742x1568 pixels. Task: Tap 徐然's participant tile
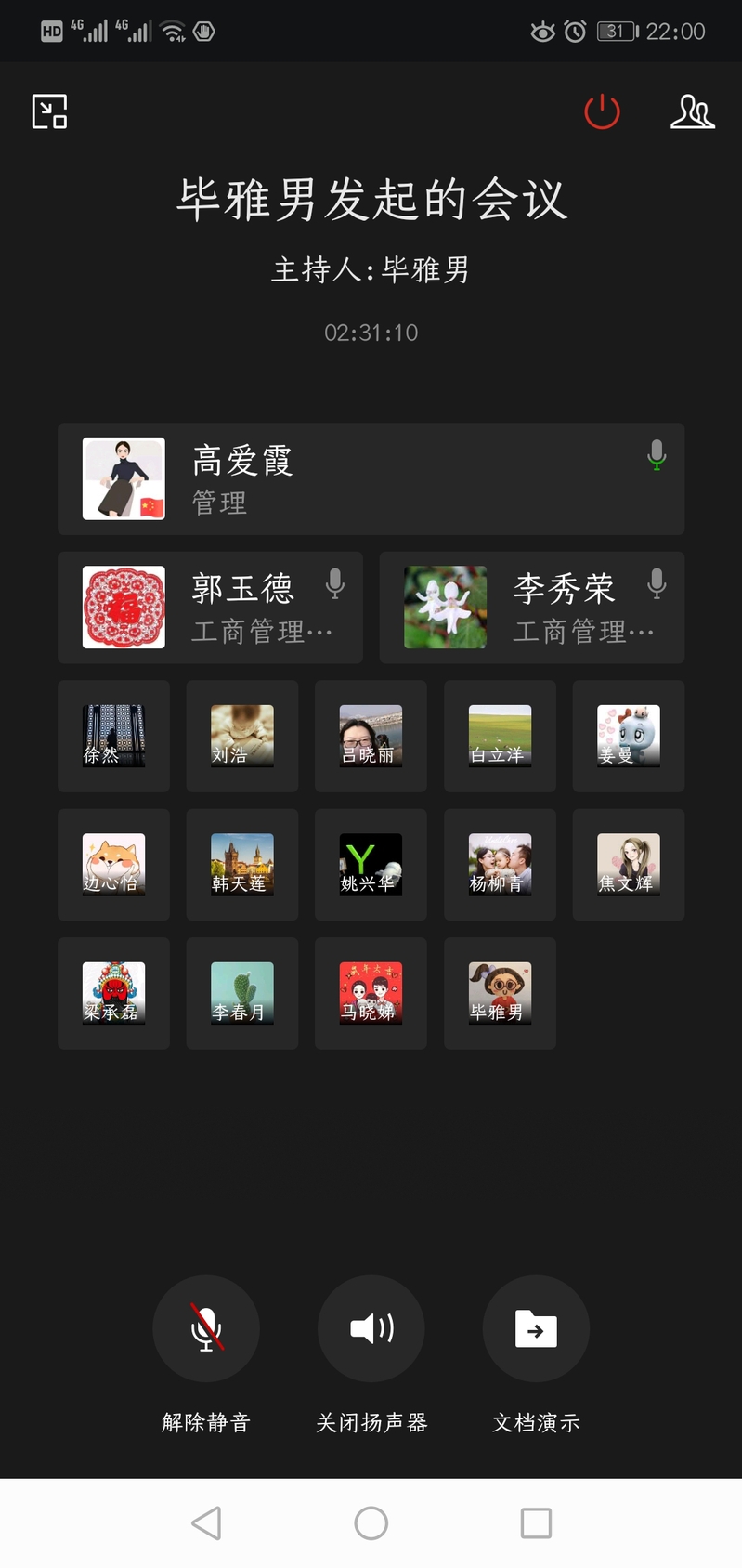(113, 736)
